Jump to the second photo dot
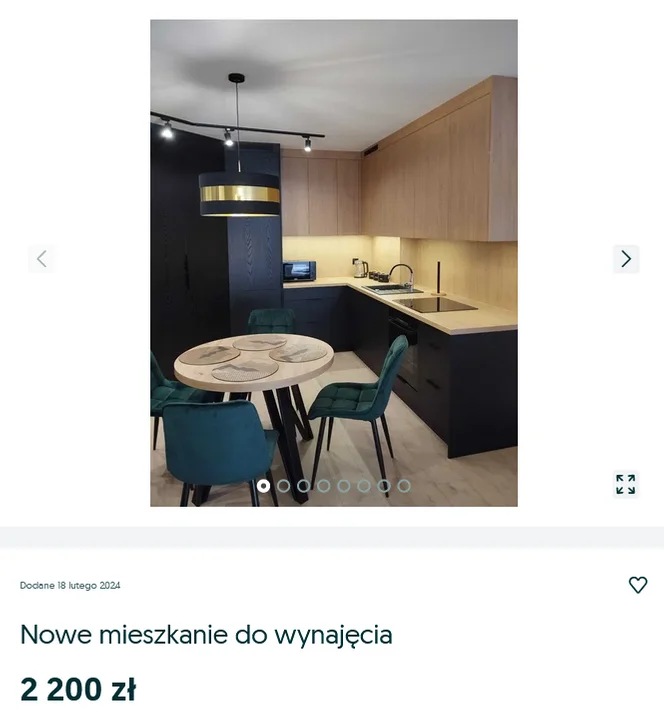664x720 pixels. coord(284,486)
